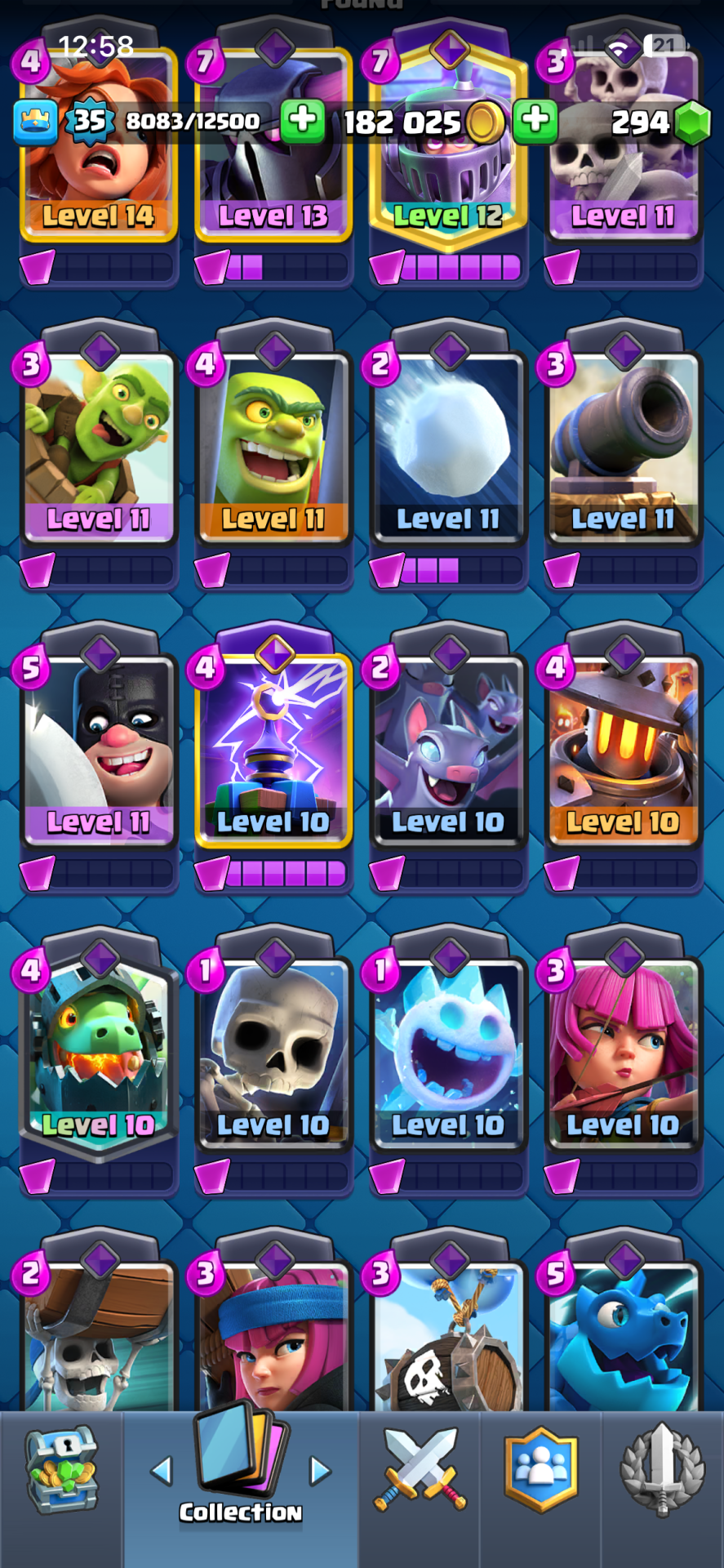Open the Executioner Level 11 card

98,751
